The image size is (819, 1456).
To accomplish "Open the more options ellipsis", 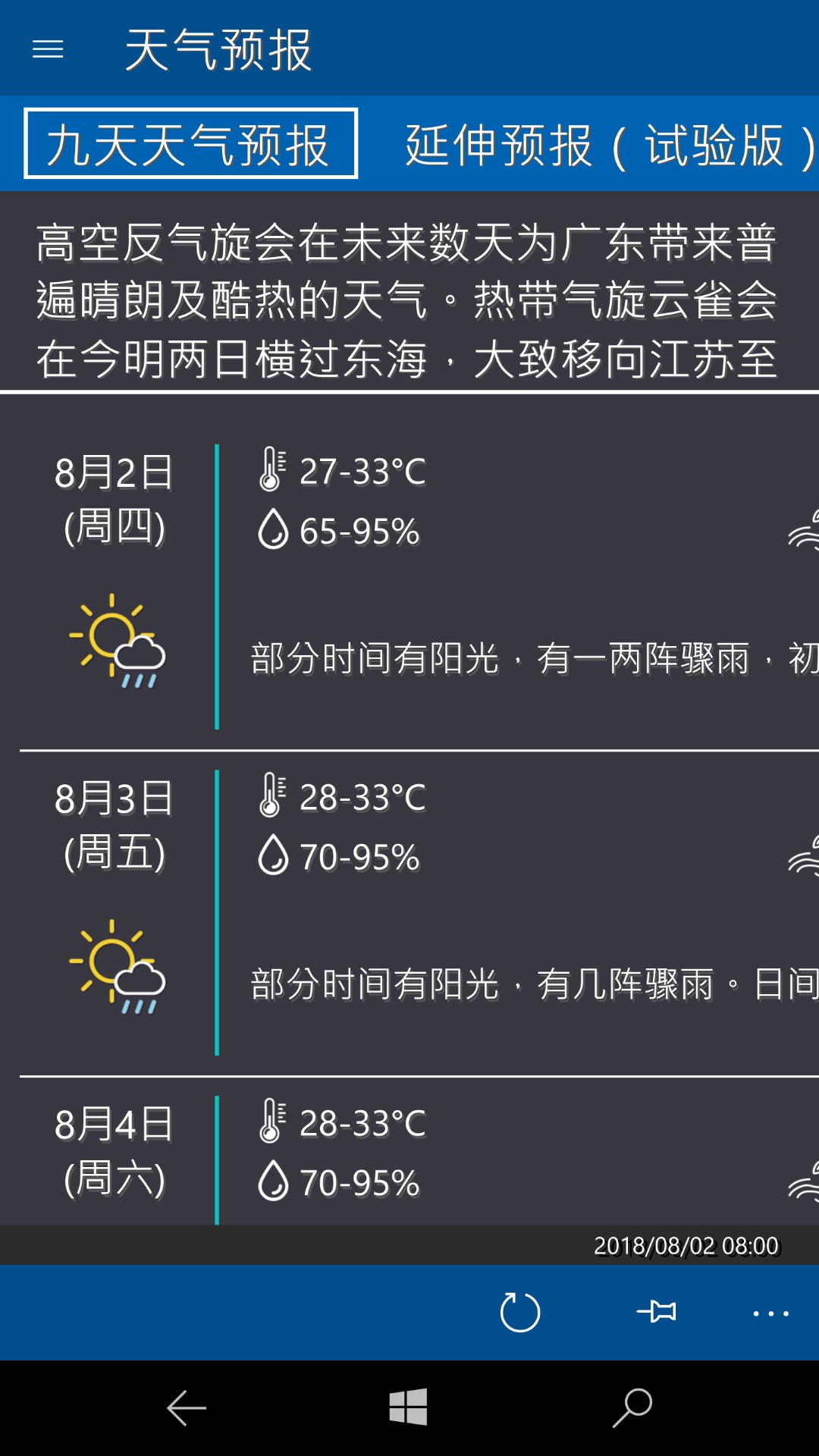I will pos(770,1313).
